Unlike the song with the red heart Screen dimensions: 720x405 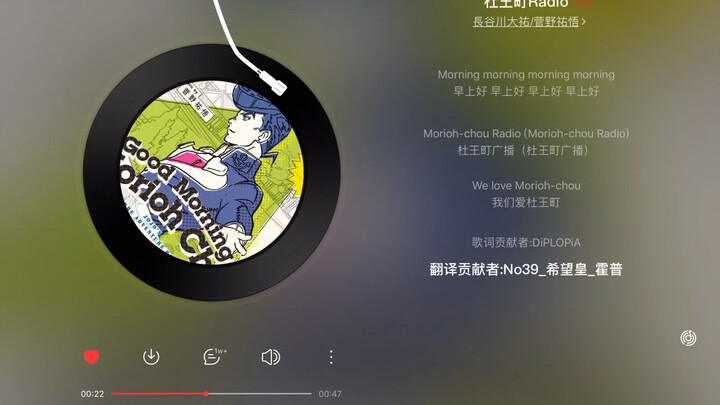coord(92,357)
